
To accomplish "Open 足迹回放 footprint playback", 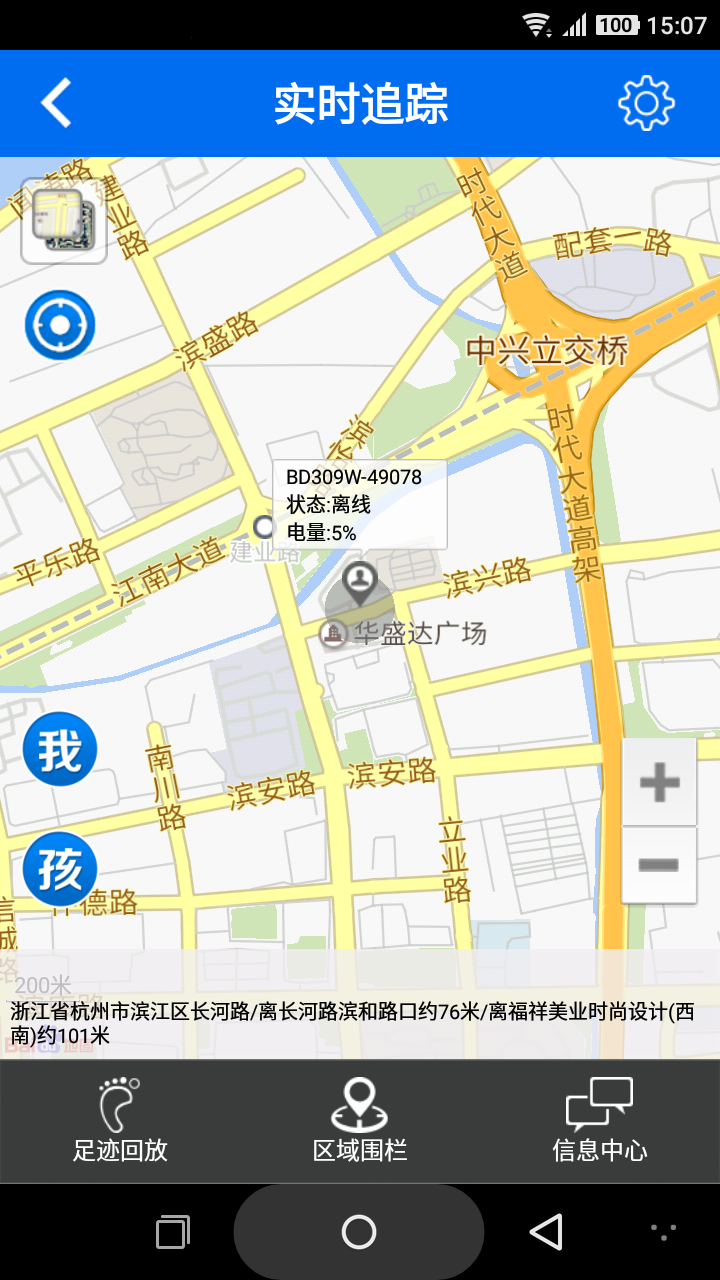I will [120, 1121].
